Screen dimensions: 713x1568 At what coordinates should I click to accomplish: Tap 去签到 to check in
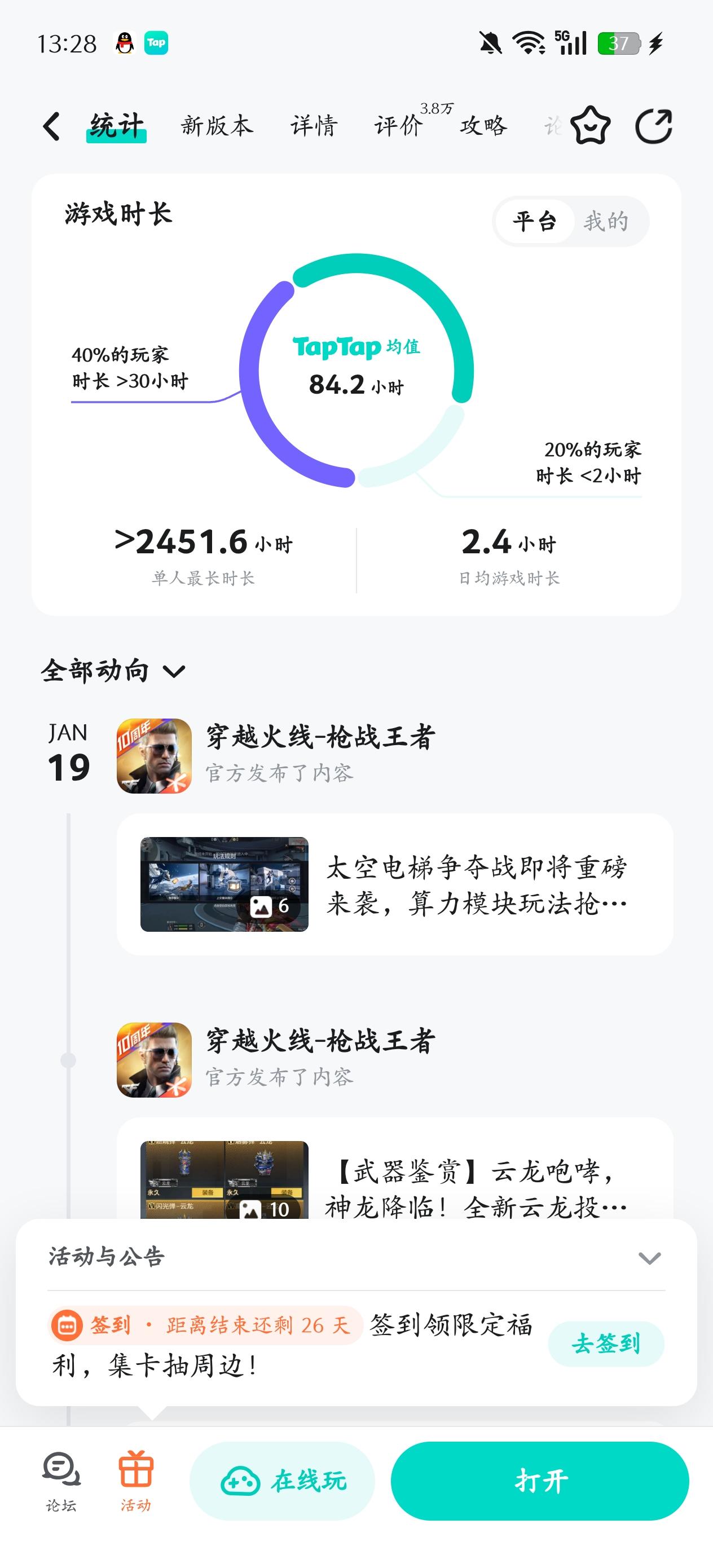(605, 1344)
